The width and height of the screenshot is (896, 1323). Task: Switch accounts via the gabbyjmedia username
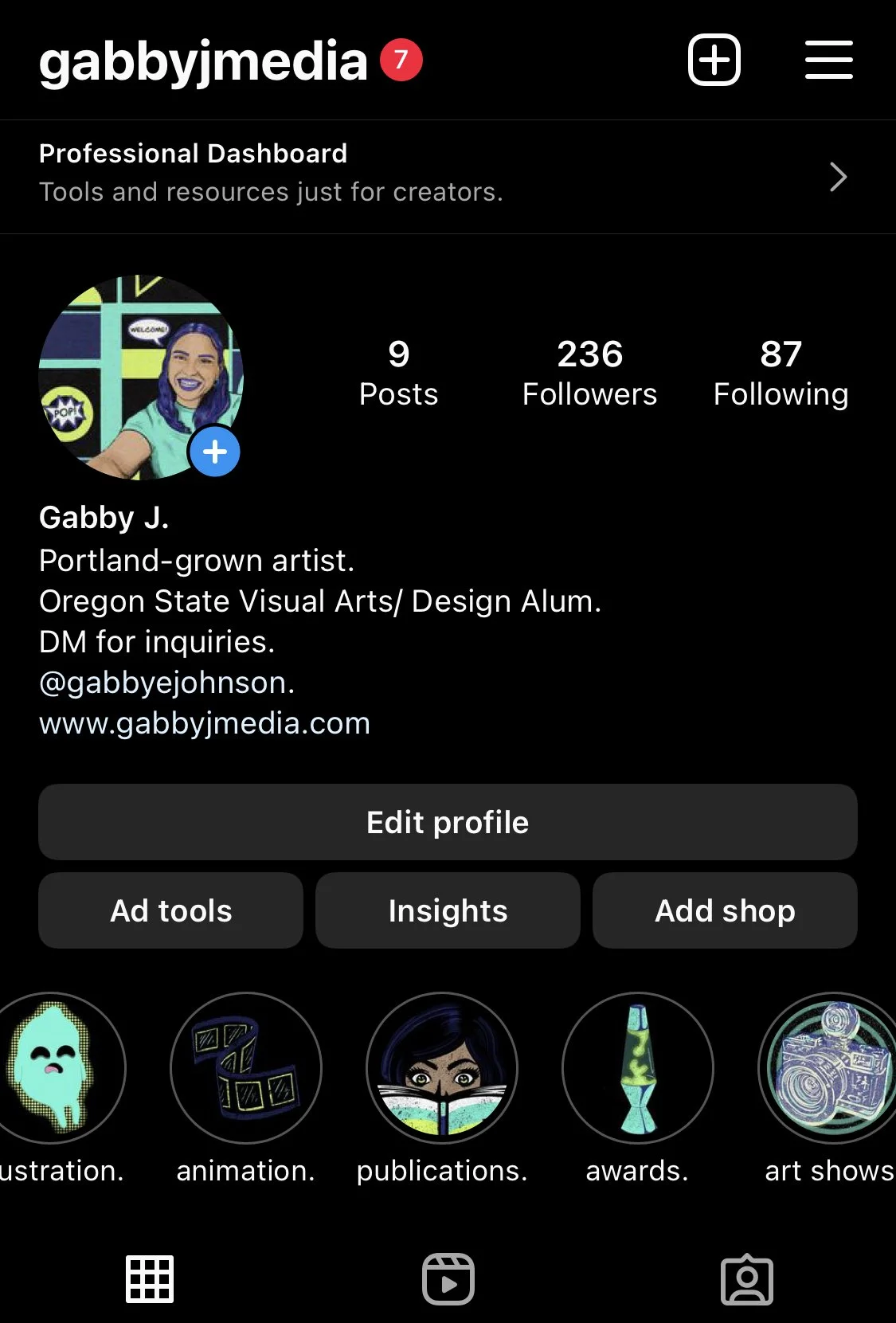click(203, 61)
